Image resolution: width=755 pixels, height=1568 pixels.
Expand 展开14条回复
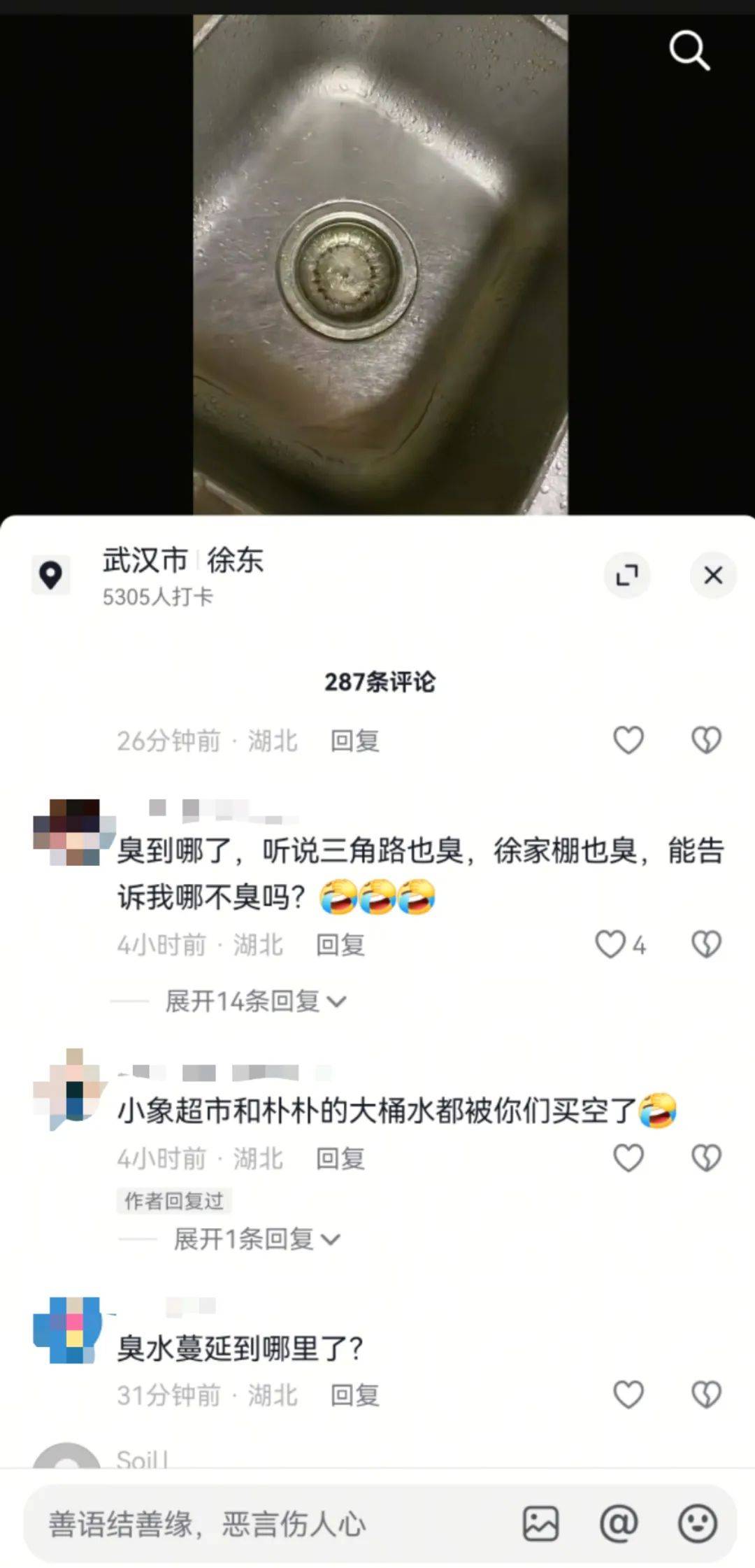[x=255, y=1002]
